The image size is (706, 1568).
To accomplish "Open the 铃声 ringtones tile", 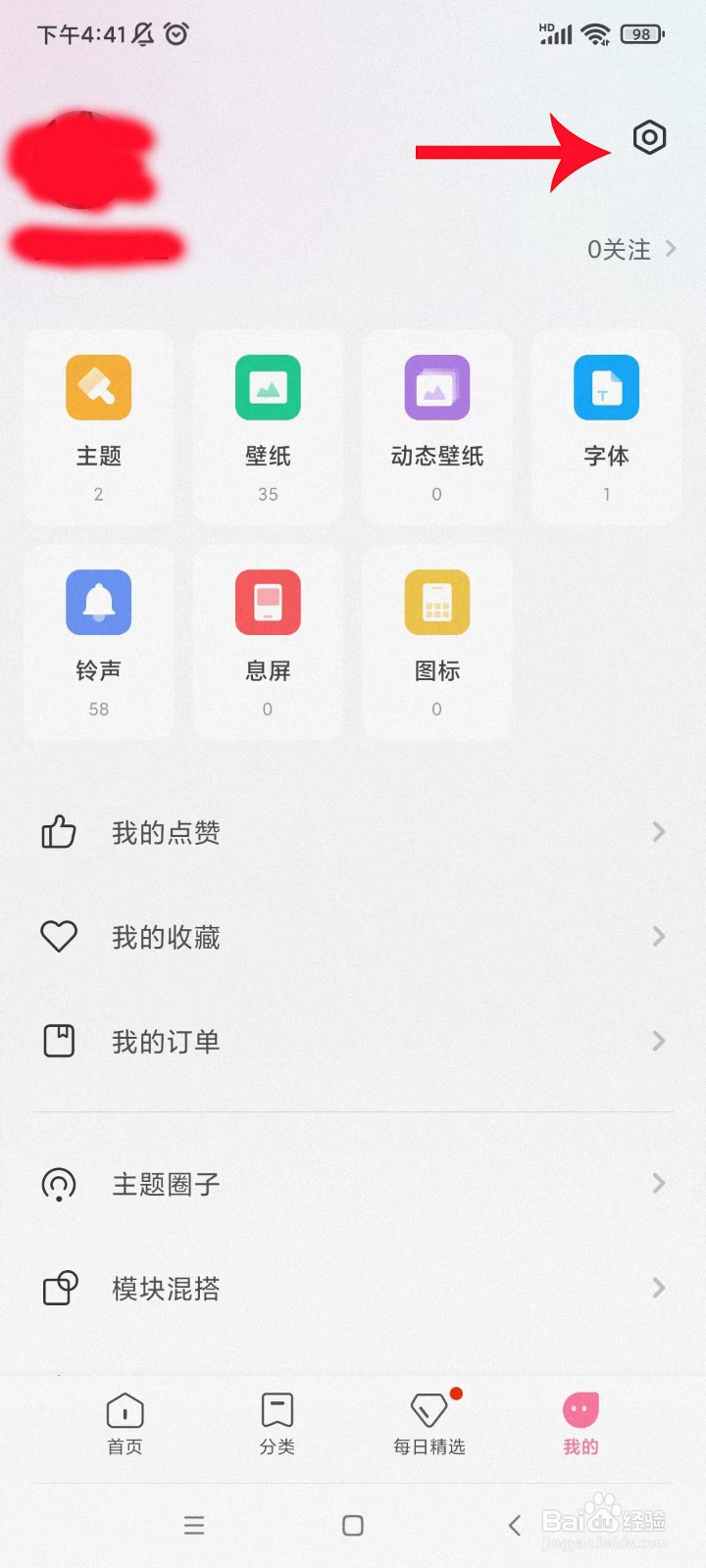I will 99,643.
